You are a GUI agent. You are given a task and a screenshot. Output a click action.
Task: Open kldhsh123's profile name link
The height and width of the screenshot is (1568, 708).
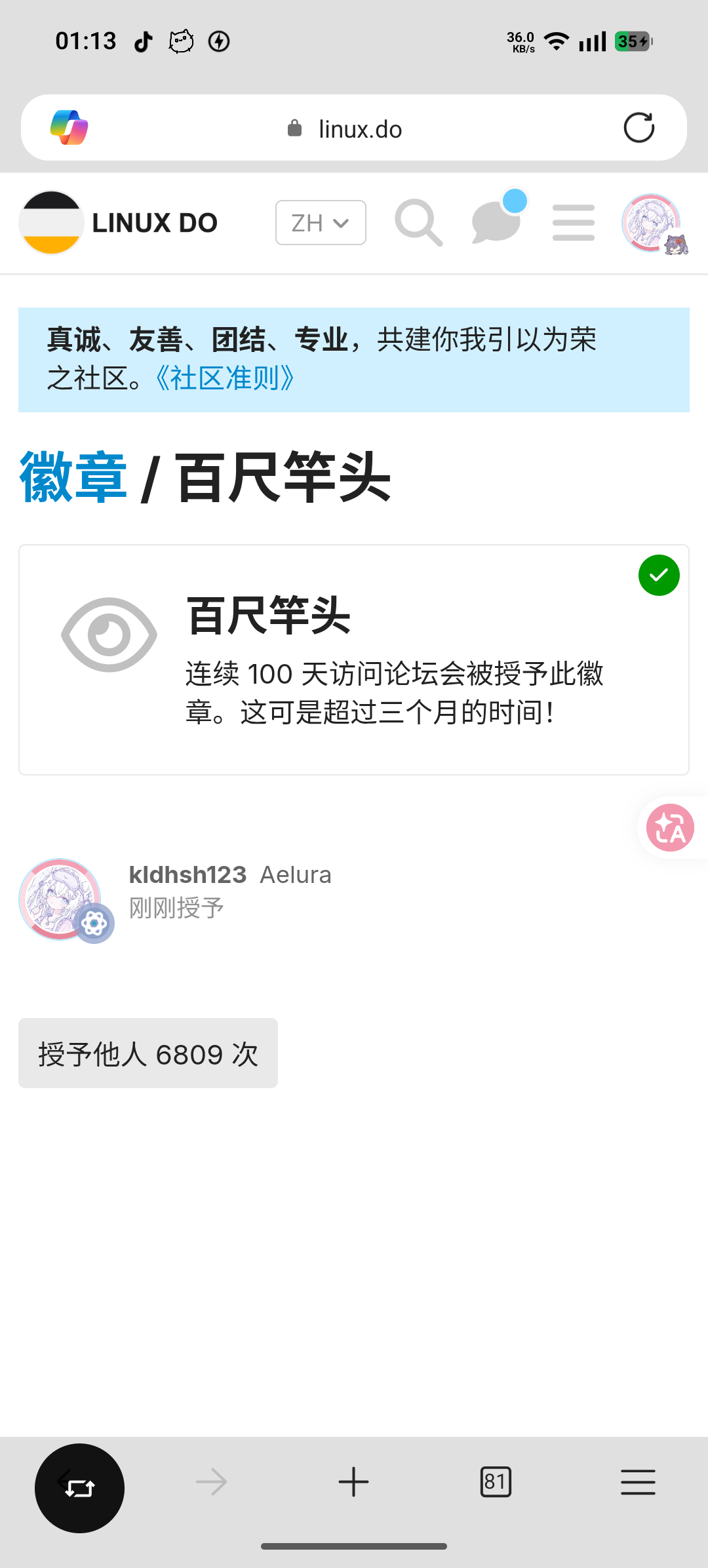pyautogui.click(x=187, y=874)
